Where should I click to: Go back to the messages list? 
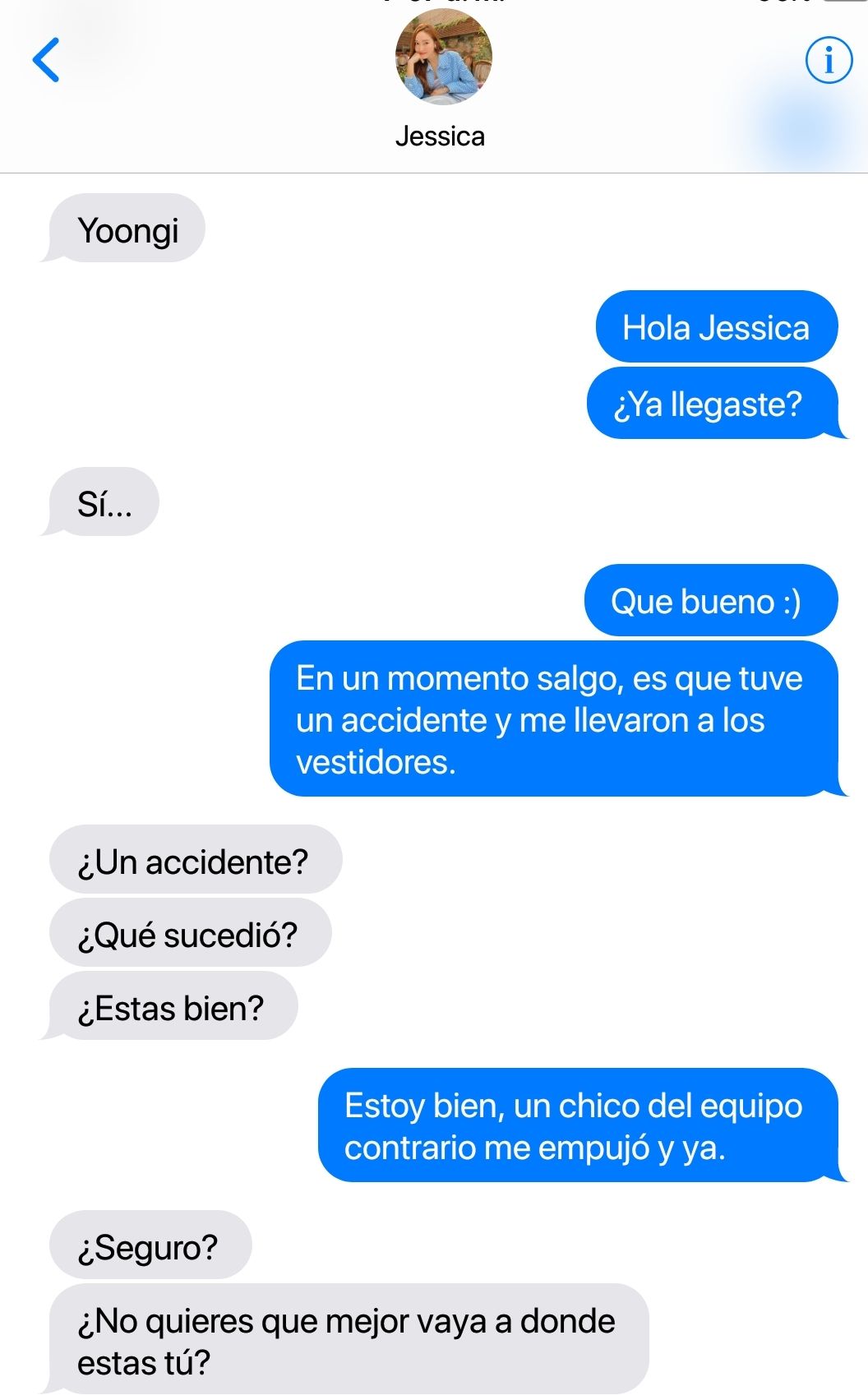(x=47, y=60)
